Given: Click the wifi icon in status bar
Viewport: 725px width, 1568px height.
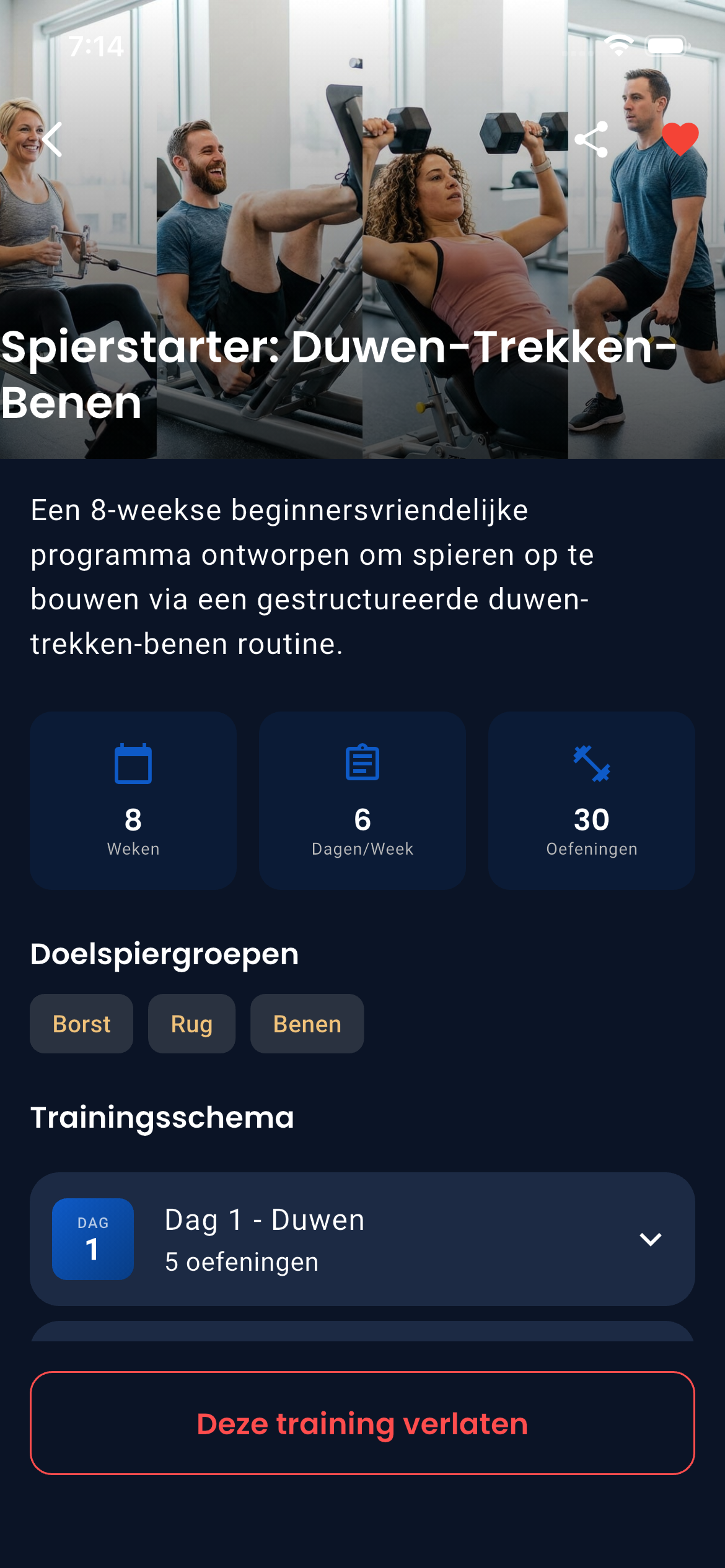Looking at the screenshot, I should tap(620, 45).
